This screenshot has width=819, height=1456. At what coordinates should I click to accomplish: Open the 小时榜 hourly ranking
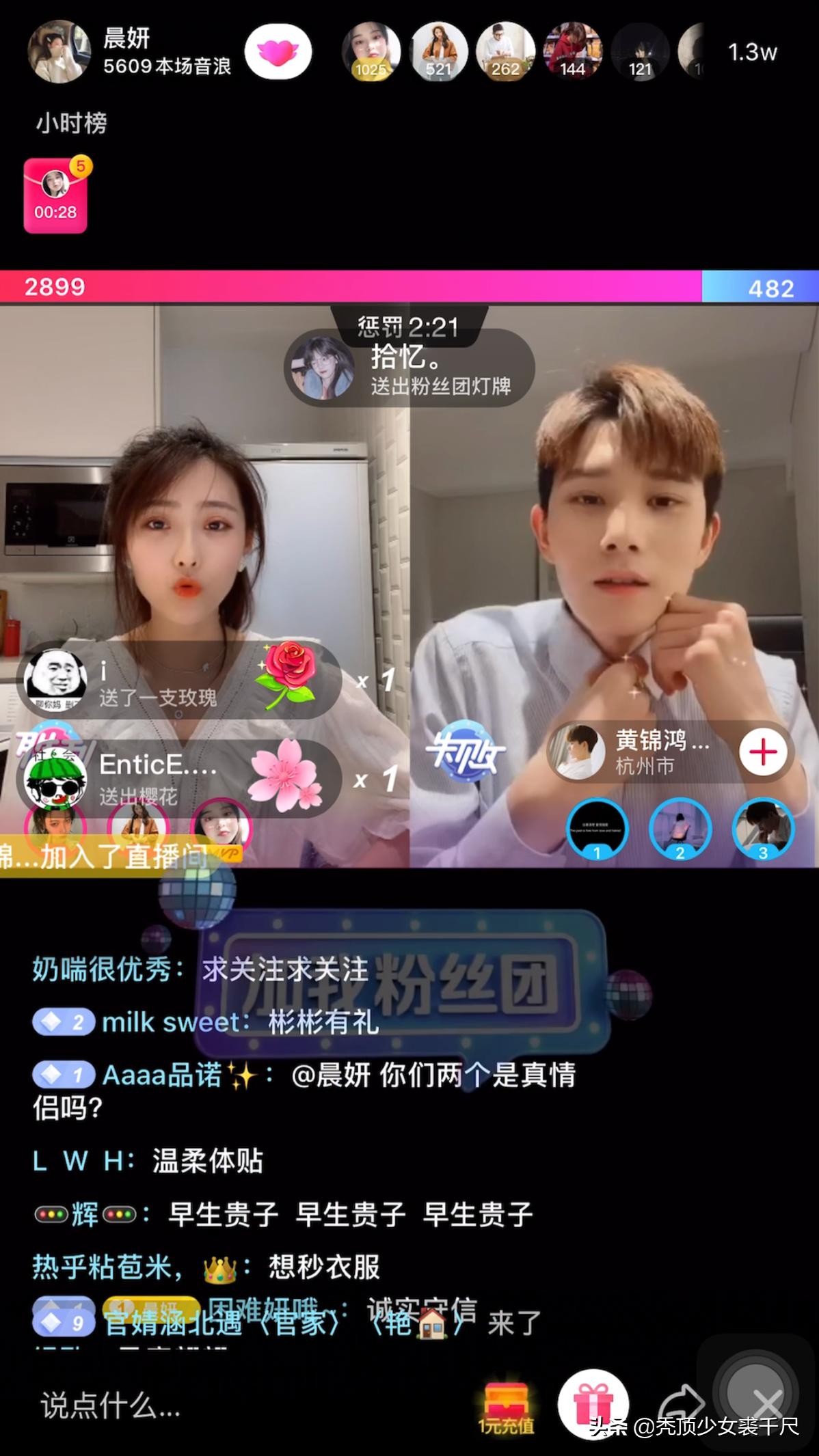coord(72,124)
